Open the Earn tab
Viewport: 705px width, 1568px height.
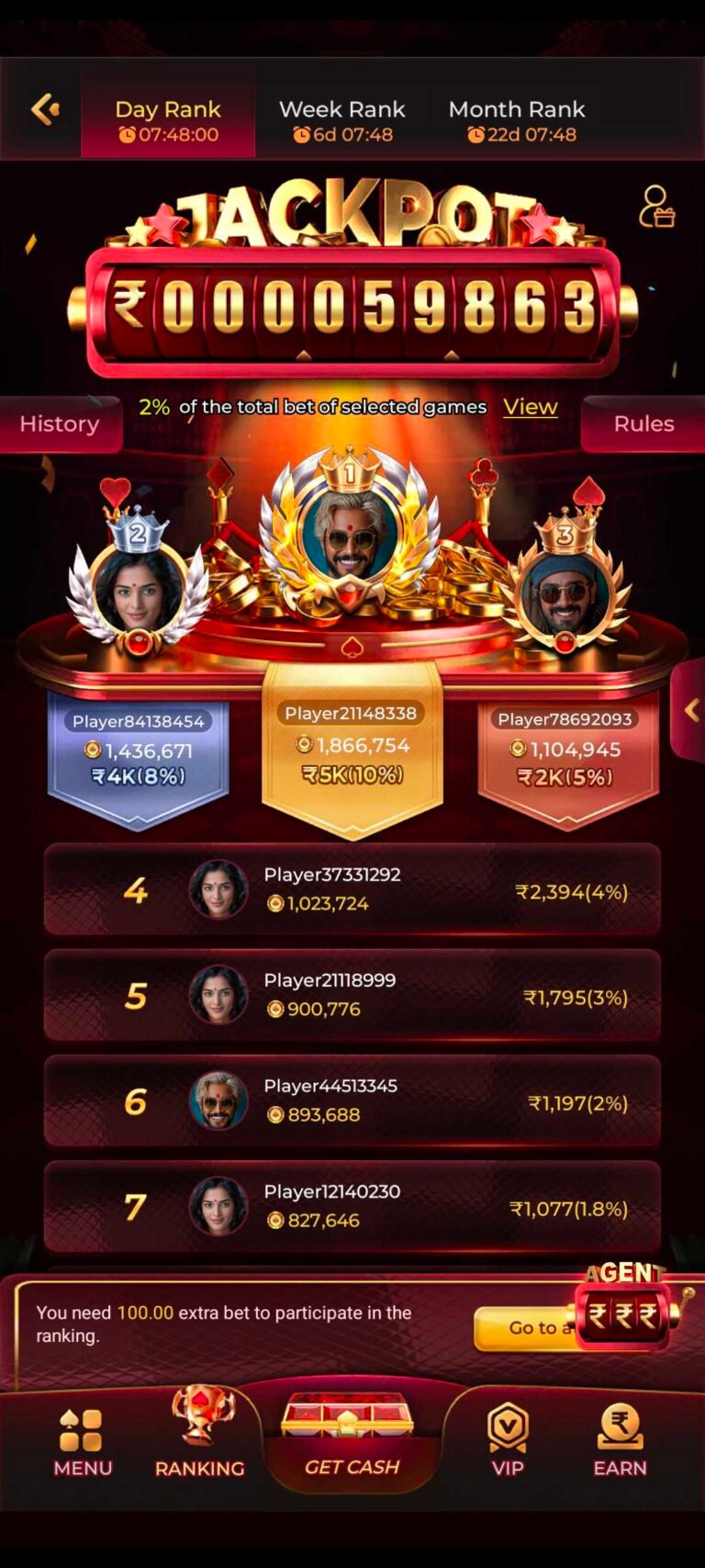620,1442
